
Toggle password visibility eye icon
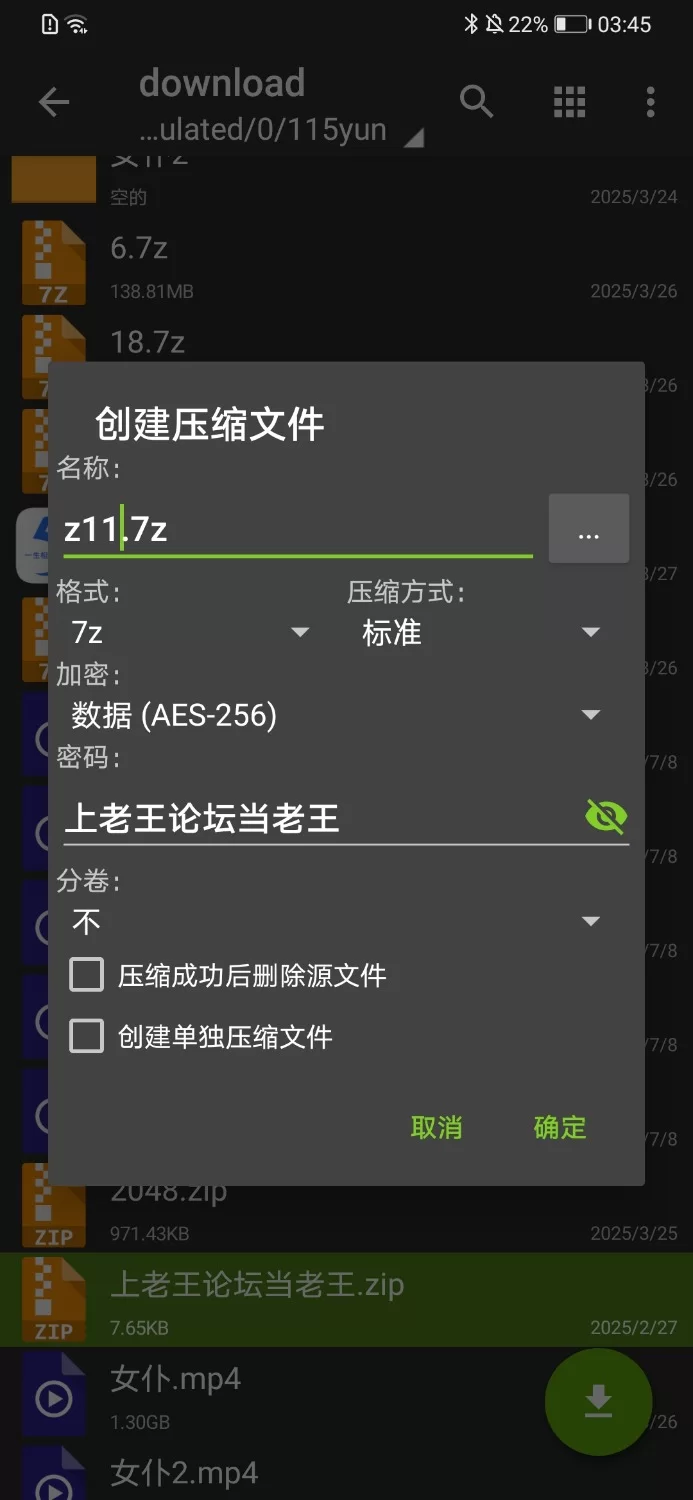pos(606,817)
